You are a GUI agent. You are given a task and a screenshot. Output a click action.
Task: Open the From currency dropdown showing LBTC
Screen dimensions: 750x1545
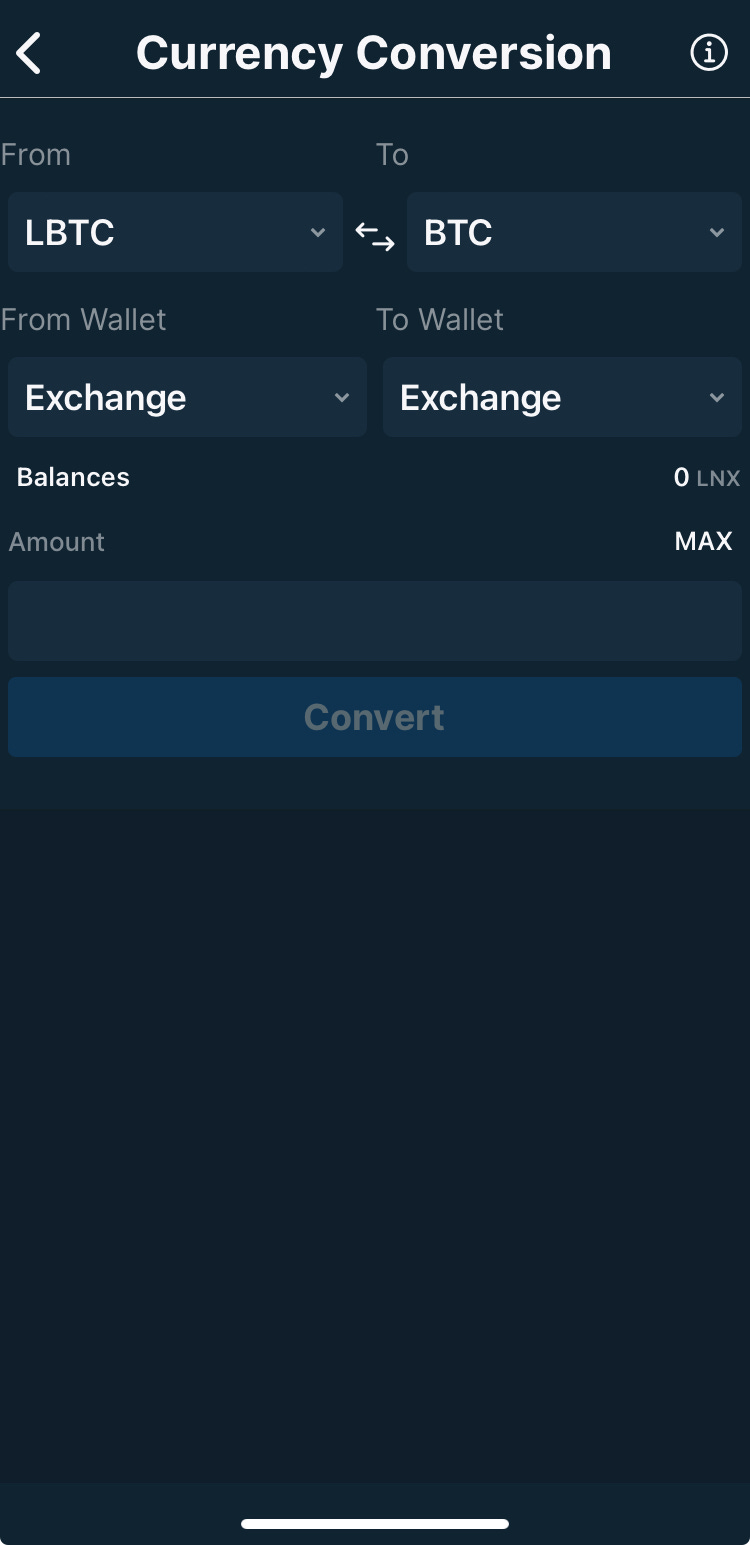click(x=175, y=232)
